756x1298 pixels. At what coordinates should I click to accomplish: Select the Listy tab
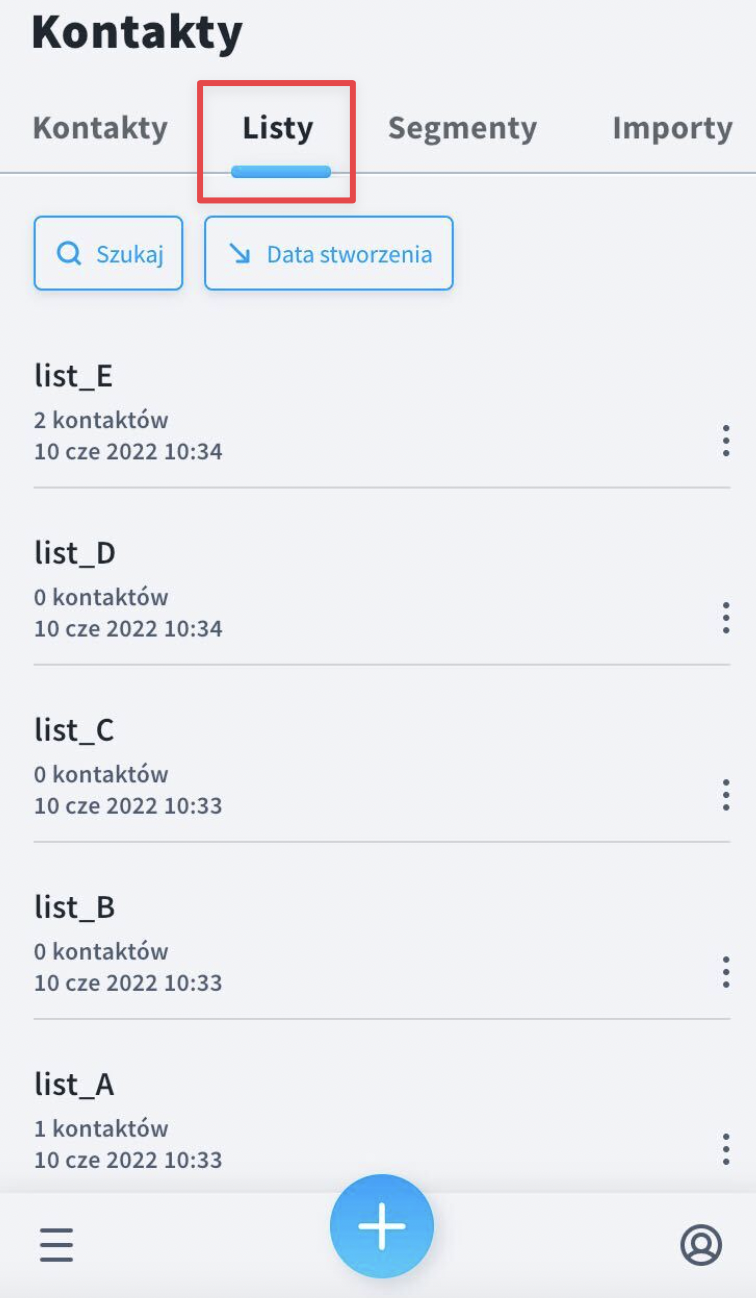pyautogui.click(x=278, y=128)
